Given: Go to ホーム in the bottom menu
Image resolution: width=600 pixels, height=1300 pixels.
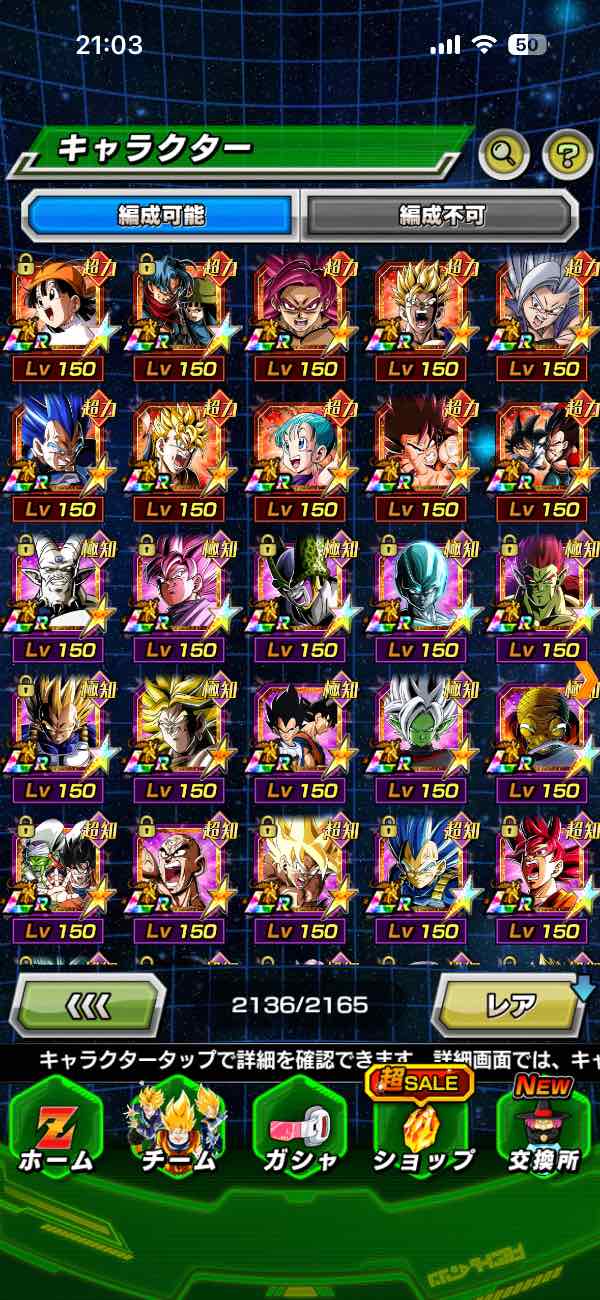Looking at the screenshot, I should (x=55, y=1130).
